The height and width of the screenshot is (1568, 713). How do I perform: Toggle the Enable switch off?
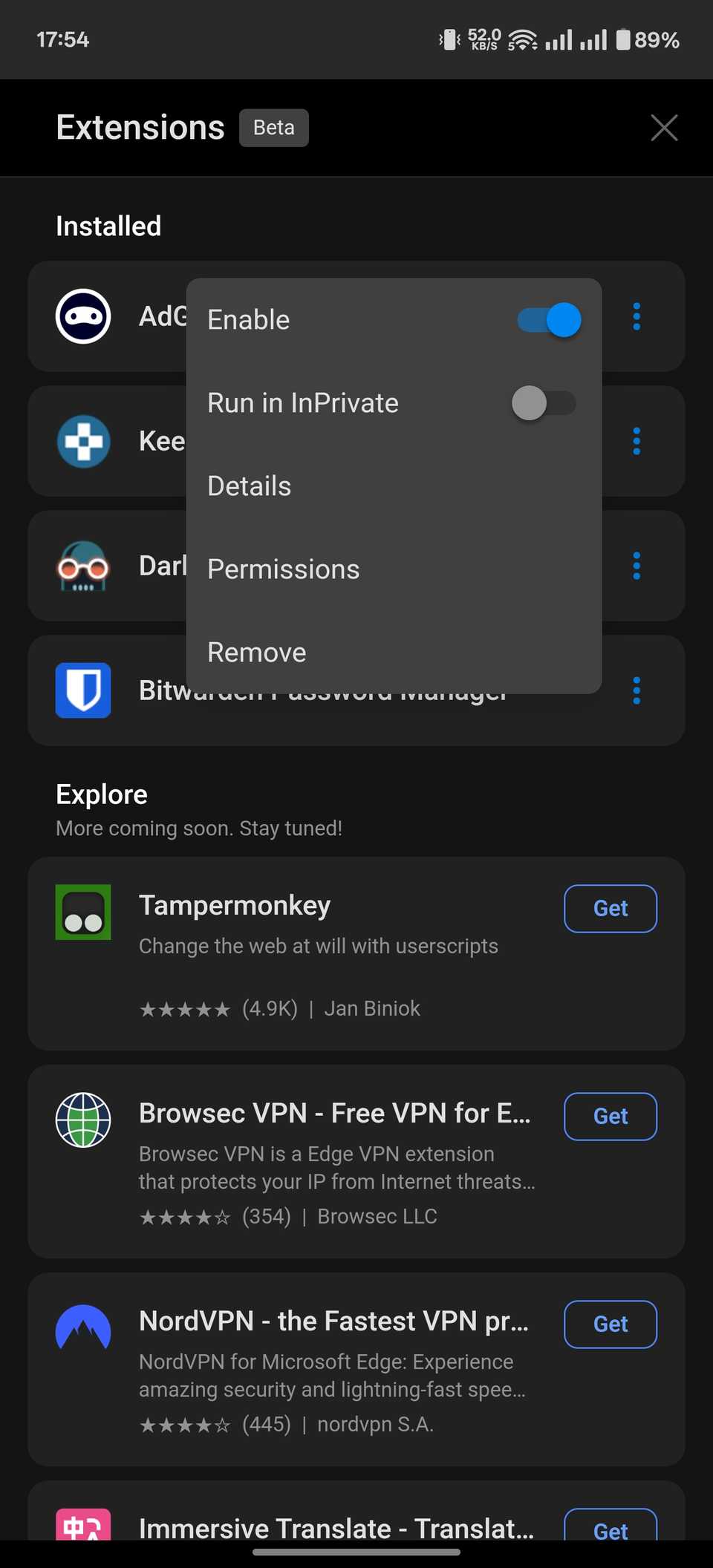549,320
